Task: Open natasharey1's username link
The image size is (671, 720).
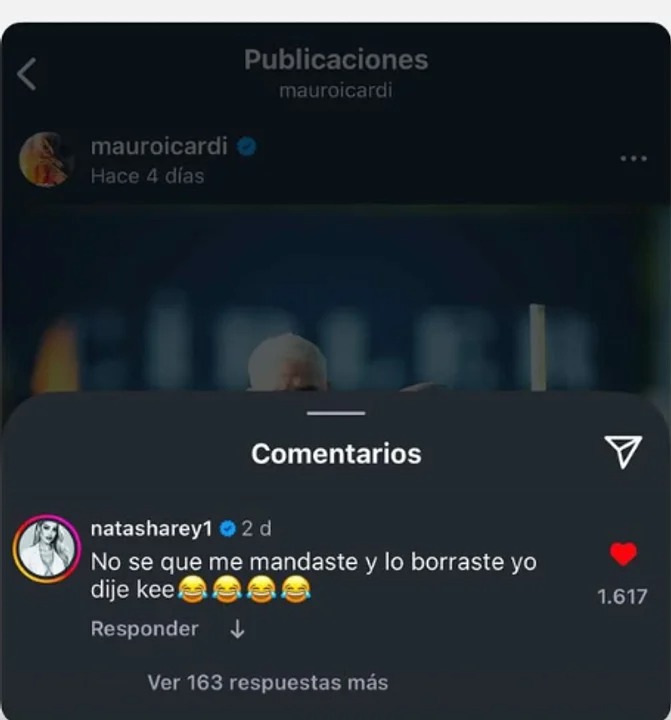Action: pos(152,527)
